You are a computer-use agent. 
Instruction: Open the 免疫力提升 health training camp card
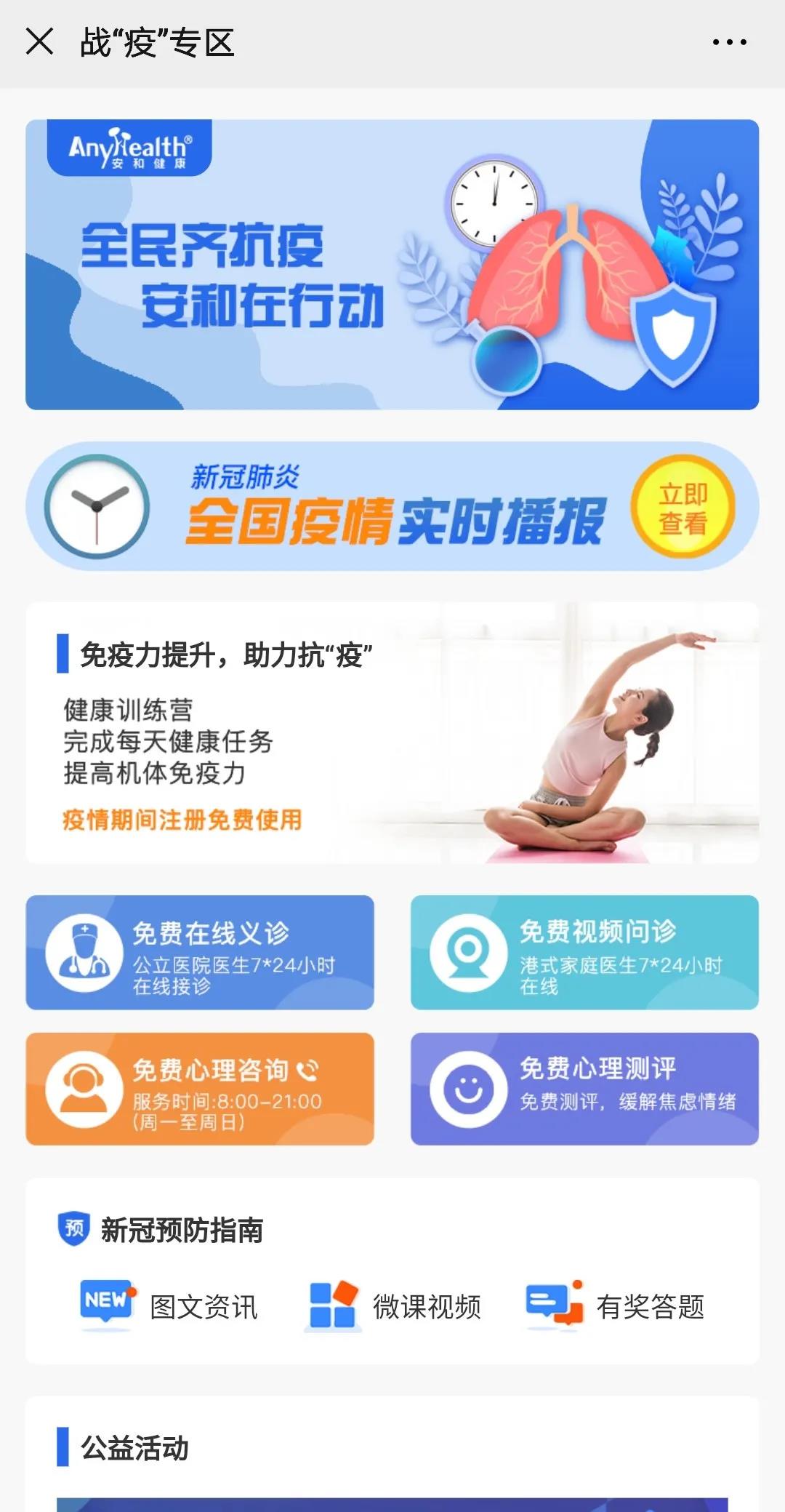(x=392, y=732)
